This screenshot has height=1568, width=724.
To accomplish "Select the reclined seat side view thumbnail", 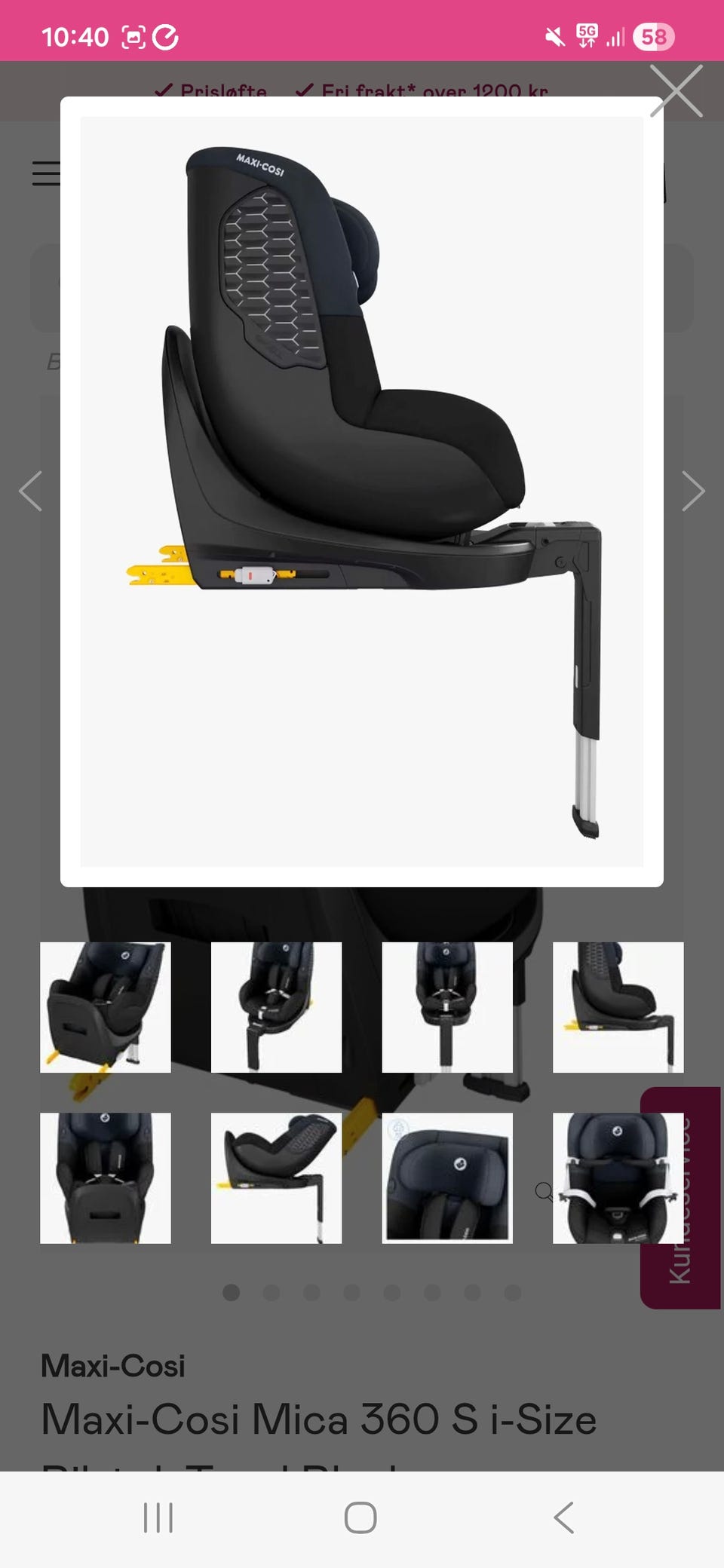I will 276,1178.
